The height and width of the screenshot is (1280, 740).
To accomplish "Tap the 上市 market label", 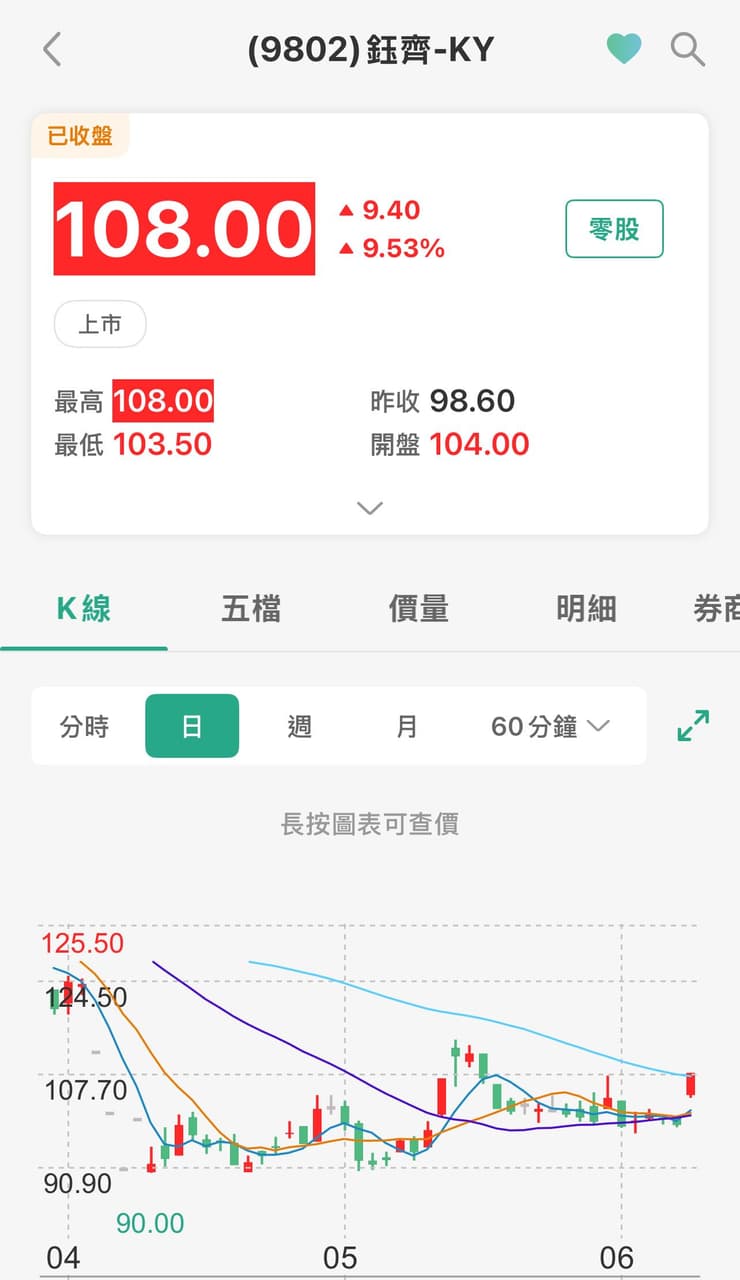I will point(99,324).
